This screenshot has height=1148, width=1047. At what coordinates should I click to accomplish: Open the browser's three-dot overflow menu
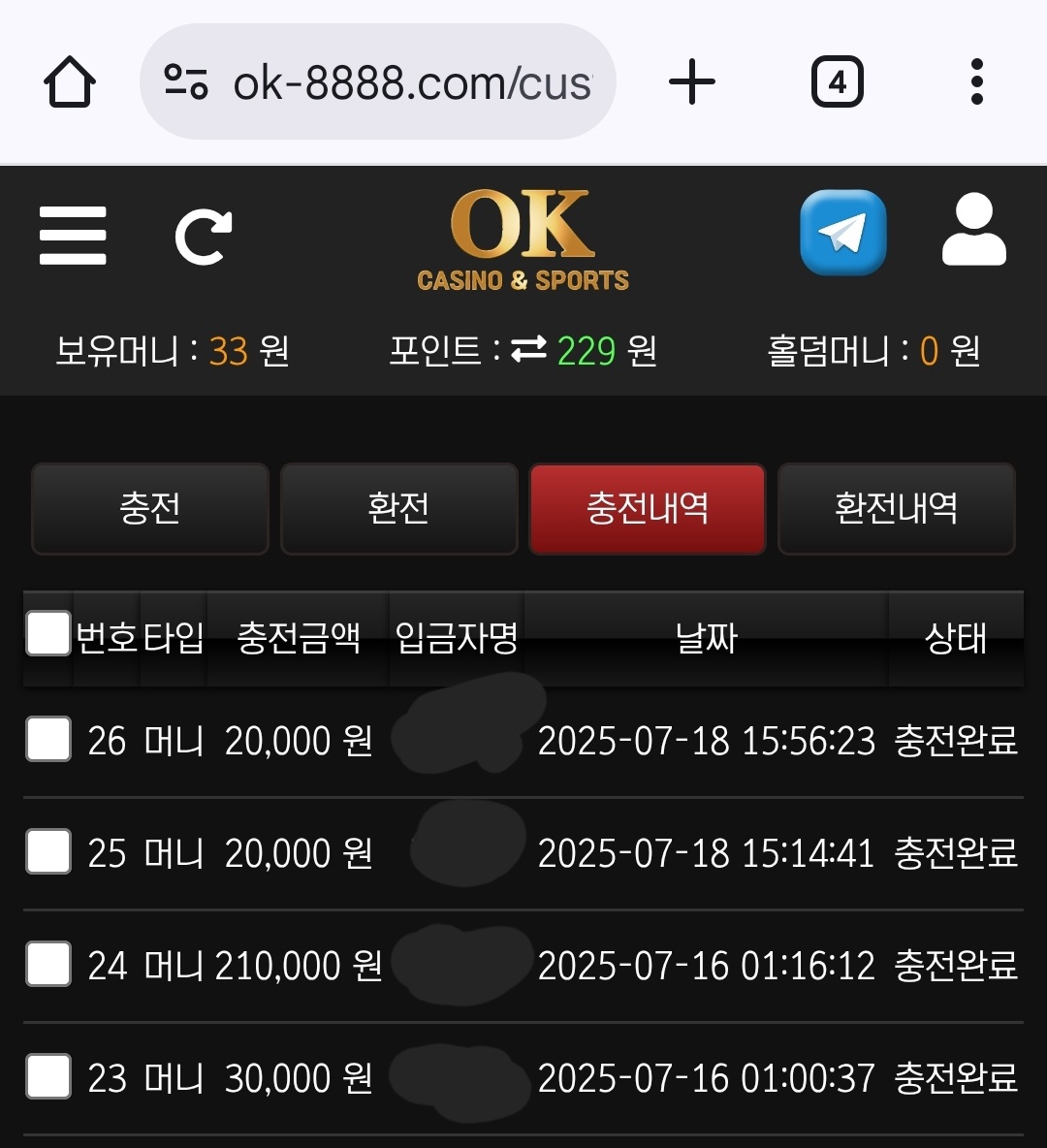(976, 82)
